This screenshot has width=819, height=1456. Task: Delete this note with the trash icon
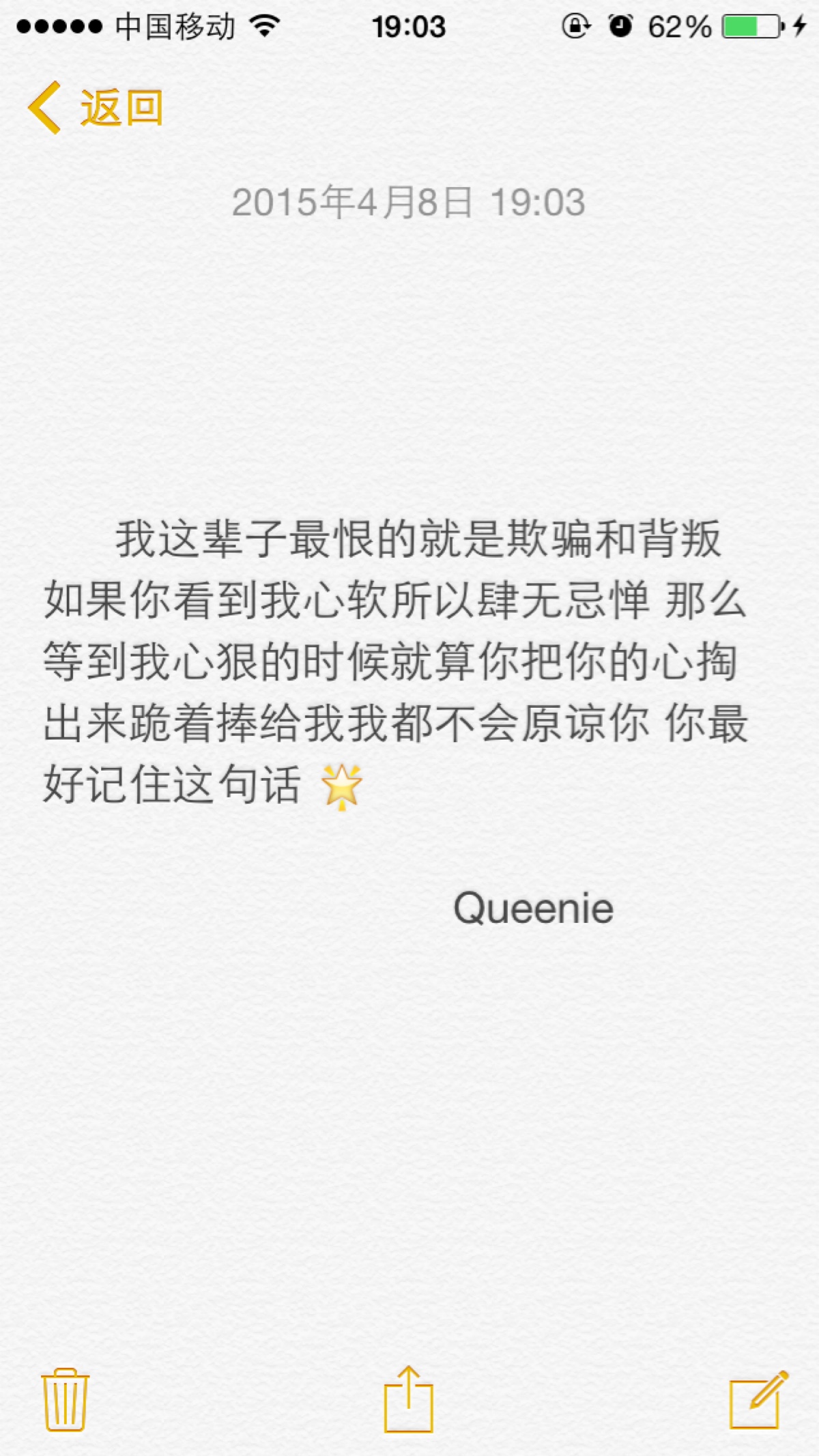point(65,1400)
